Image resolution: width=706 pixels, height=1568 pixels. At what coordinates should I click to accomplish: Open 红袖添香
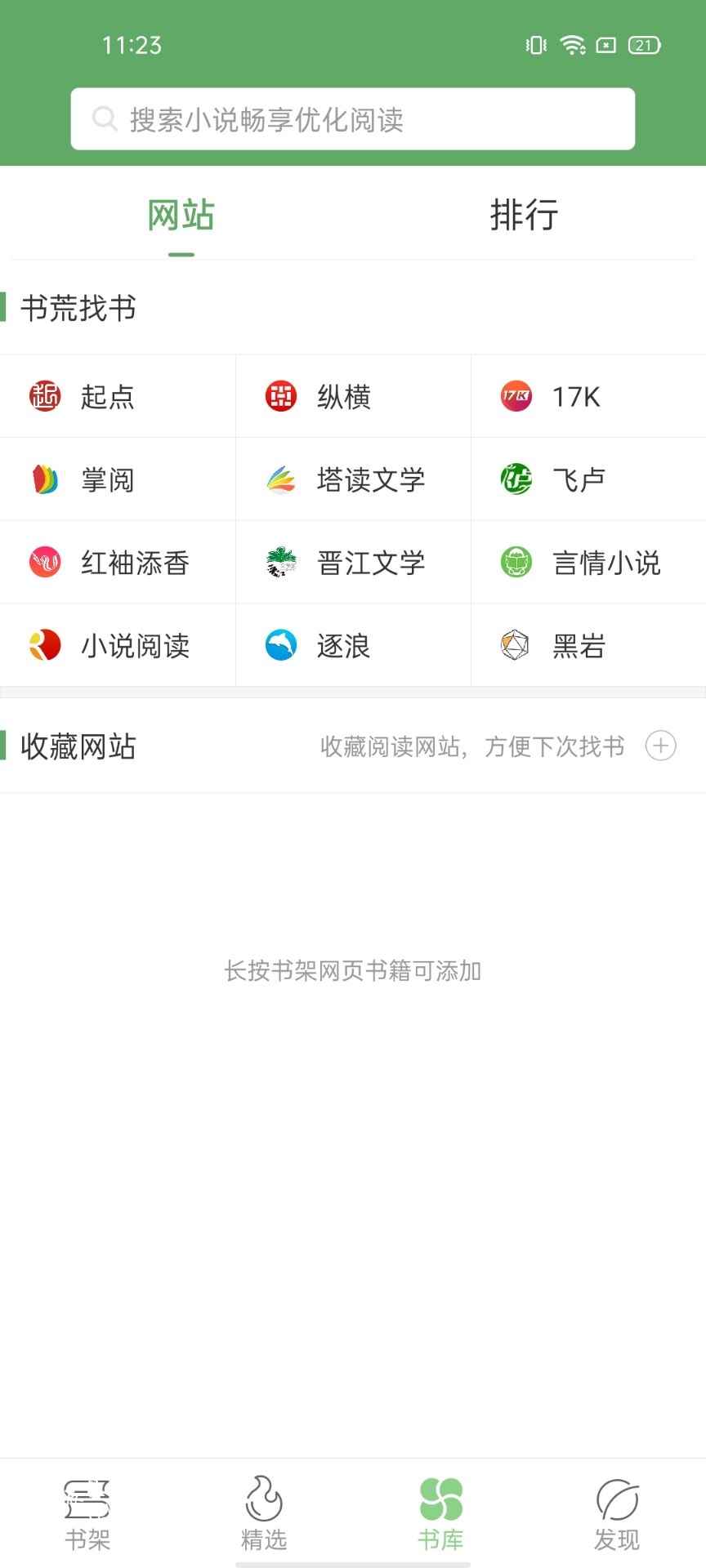118,563
